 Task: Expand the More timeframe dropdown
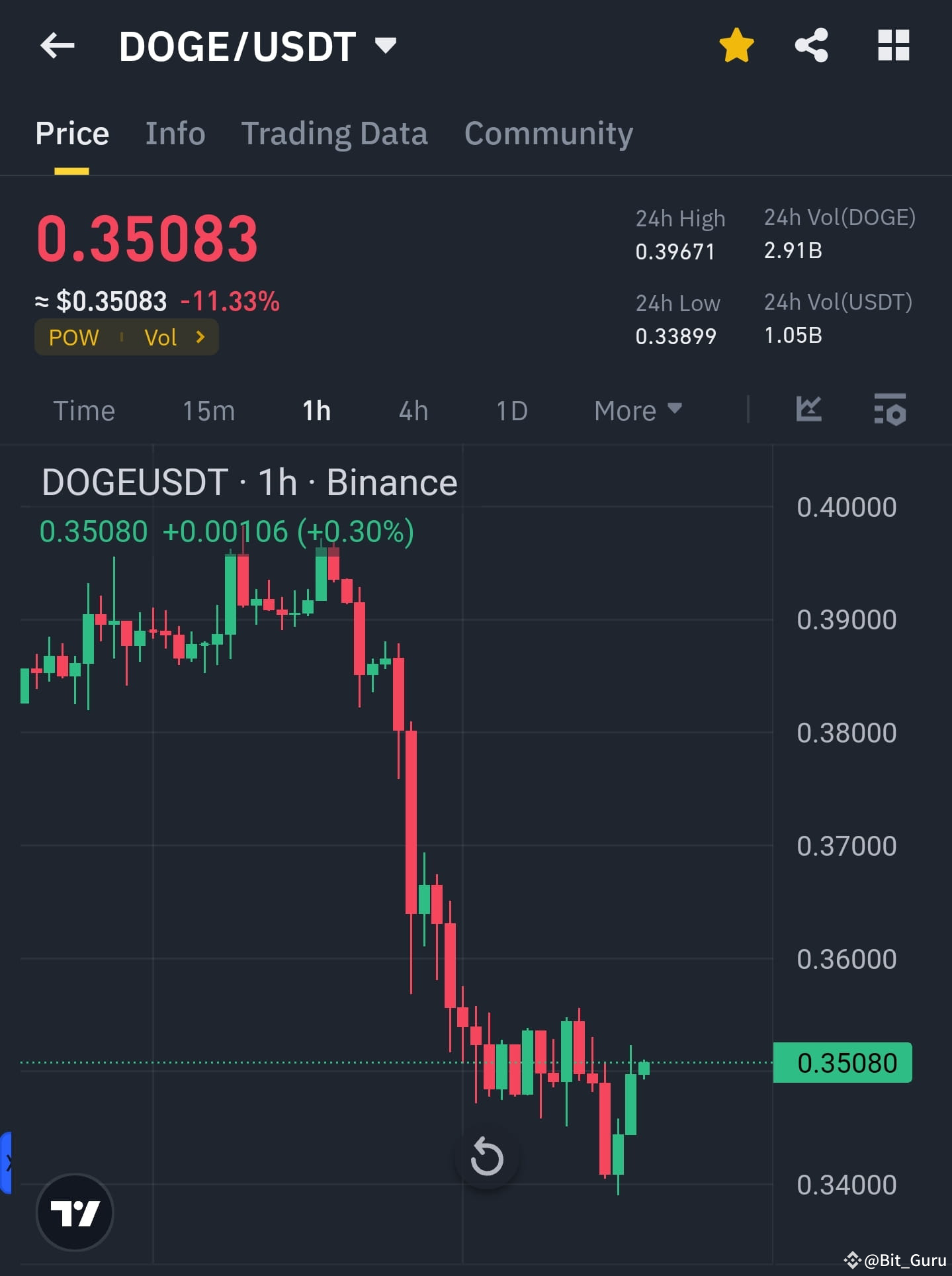[636, 410]
